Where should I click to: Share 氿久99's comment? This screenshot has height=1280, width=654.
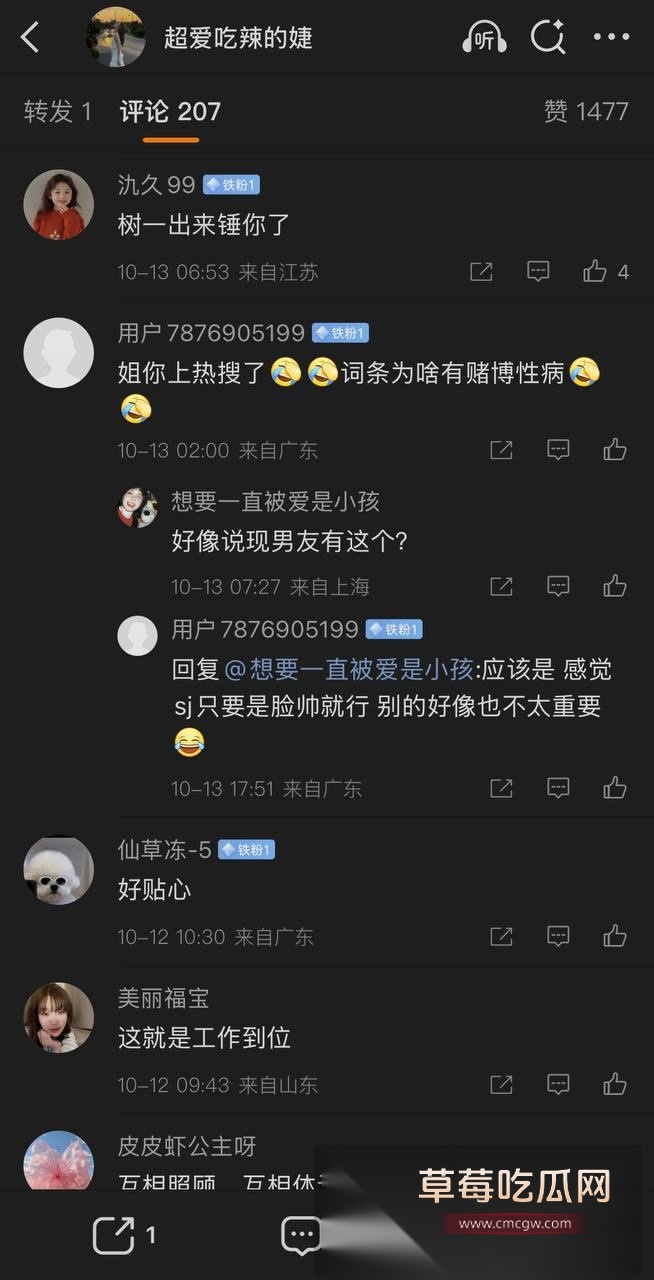coord(481,271)
